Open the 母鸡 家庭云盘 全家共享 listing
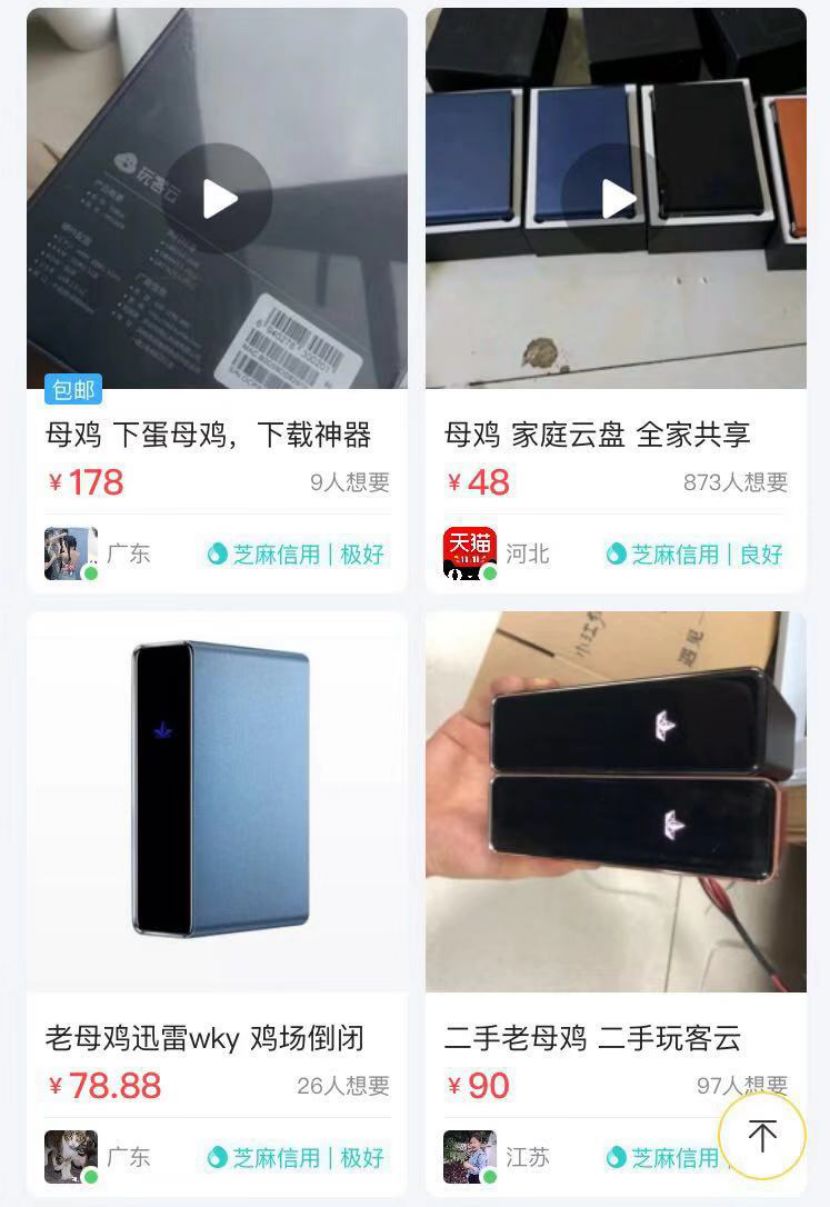 (x=613, y=430)
